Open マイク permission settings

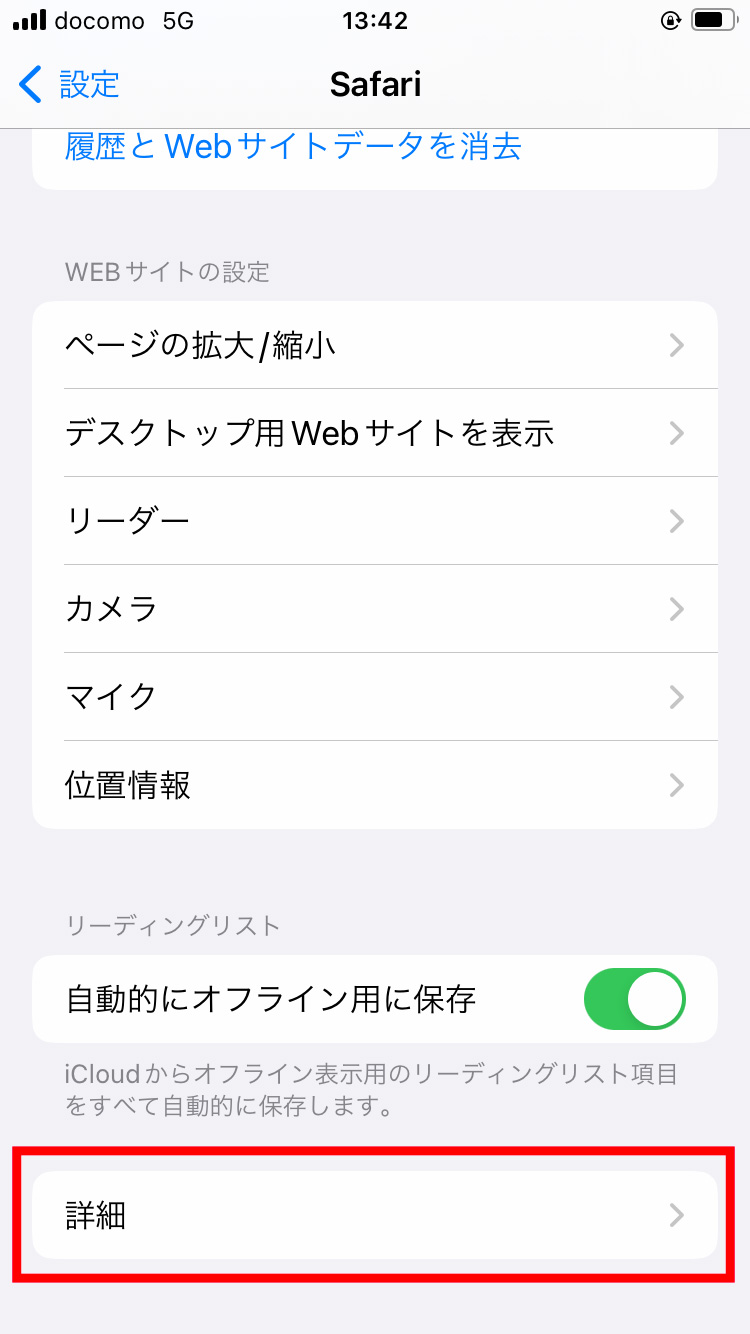coord(375,696)
